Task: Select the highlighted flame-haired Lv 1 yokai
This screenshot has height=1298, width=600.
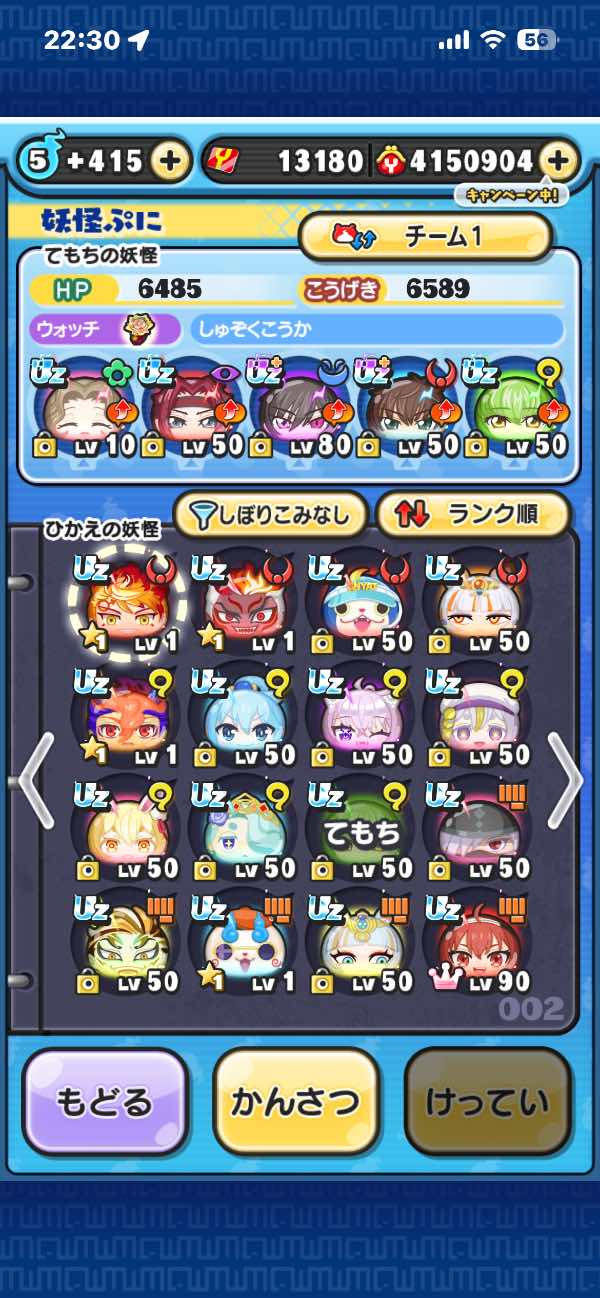Action: point(127,603)
